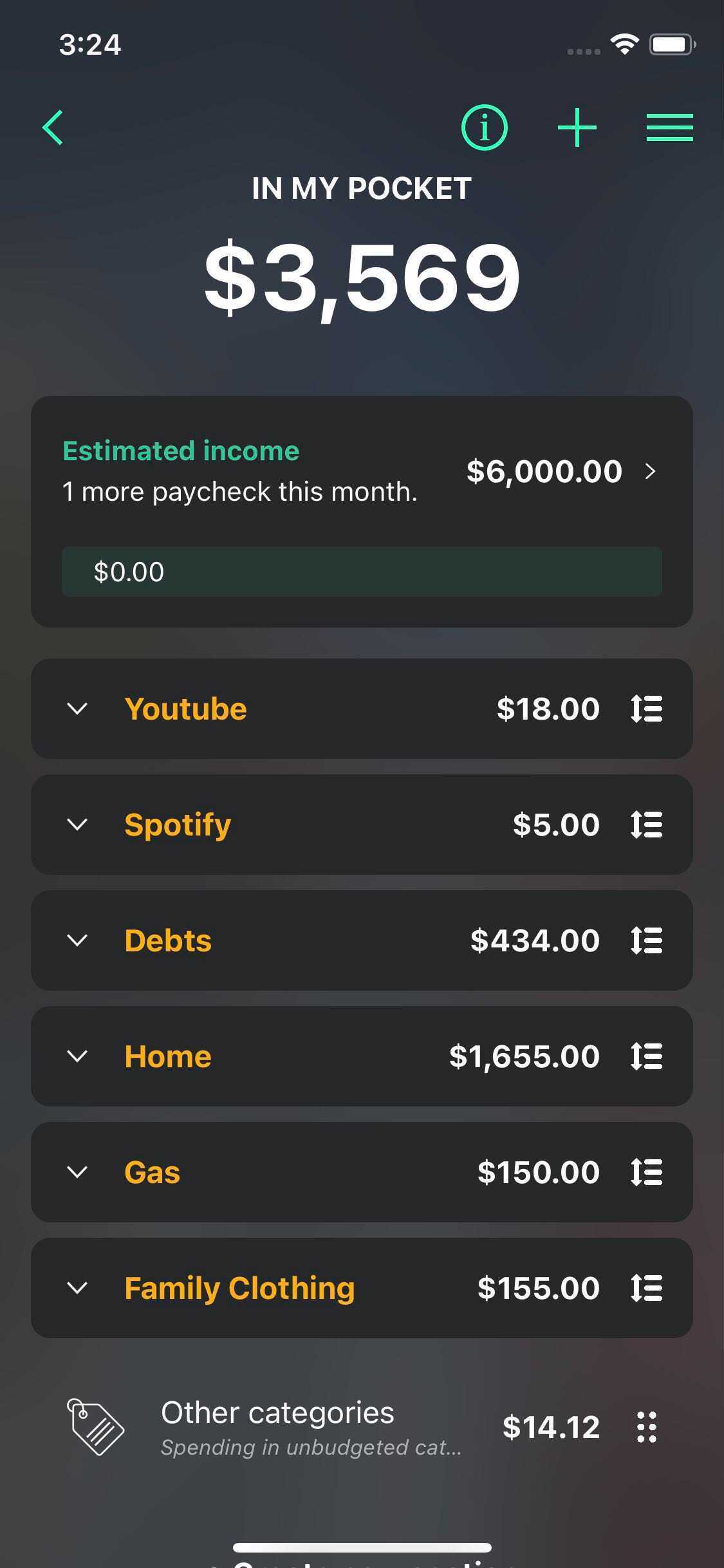Open the info icon
Image resolution: width=724 pixels, height=1568 pixels.
click(x=484, y=127)
